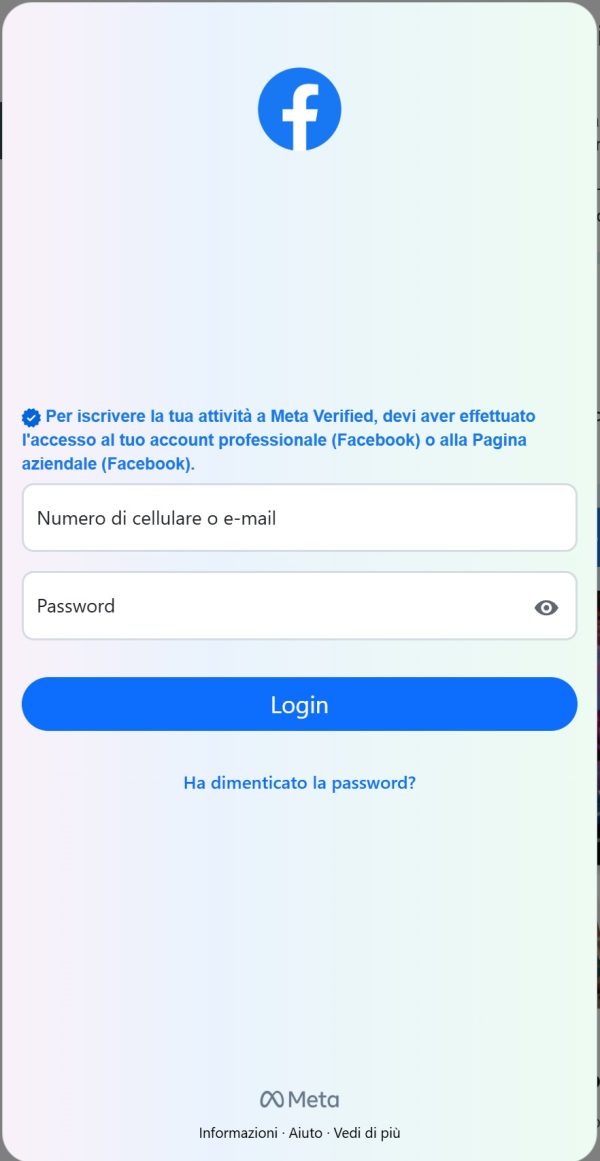
Task: Open Ha dimenticato la password? link
Action: (299, 783)
